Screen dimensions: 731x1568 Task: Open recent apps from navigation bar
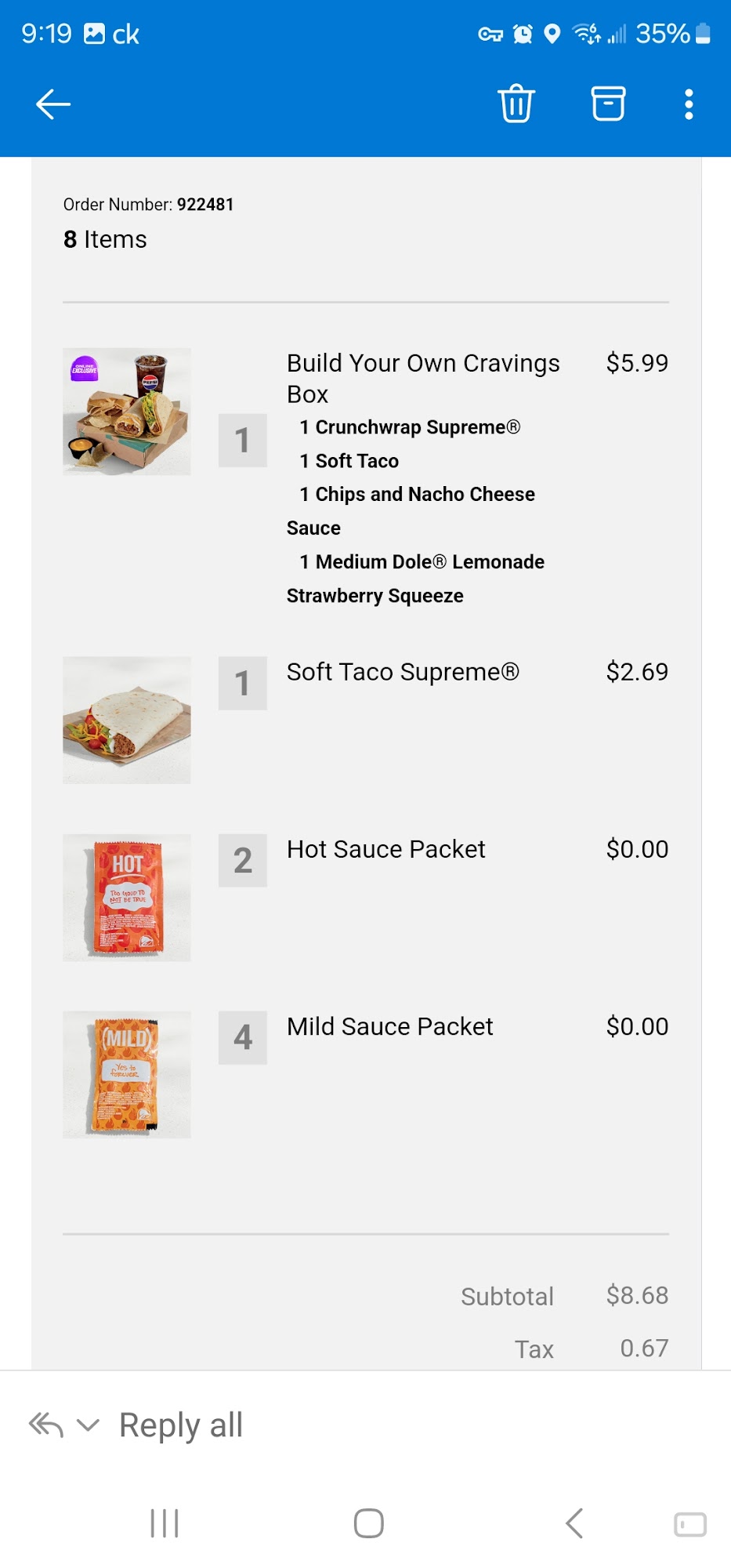(165, 1523)
